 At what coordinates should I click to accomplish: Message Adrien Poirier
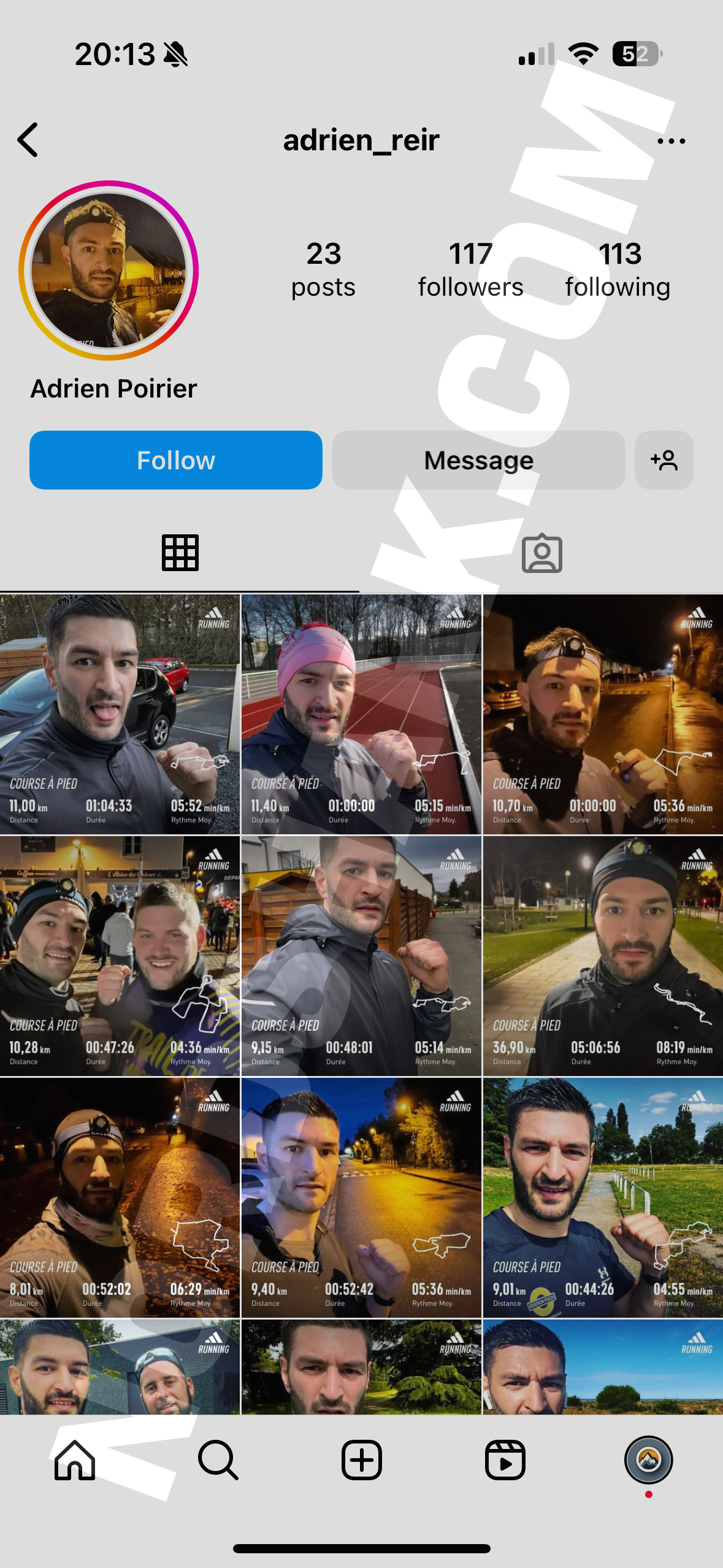[478, 460]
